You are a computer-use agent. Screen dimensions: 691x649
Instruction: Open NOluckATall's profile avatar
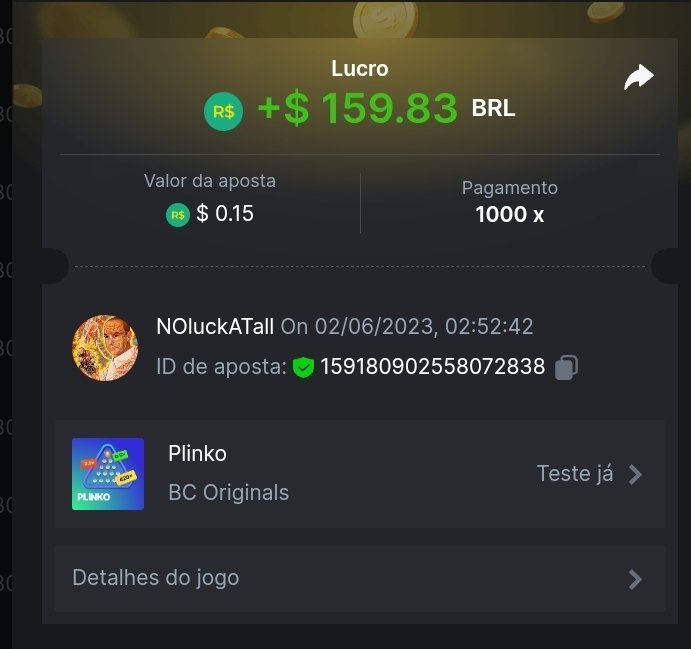[x=105, y=348]
